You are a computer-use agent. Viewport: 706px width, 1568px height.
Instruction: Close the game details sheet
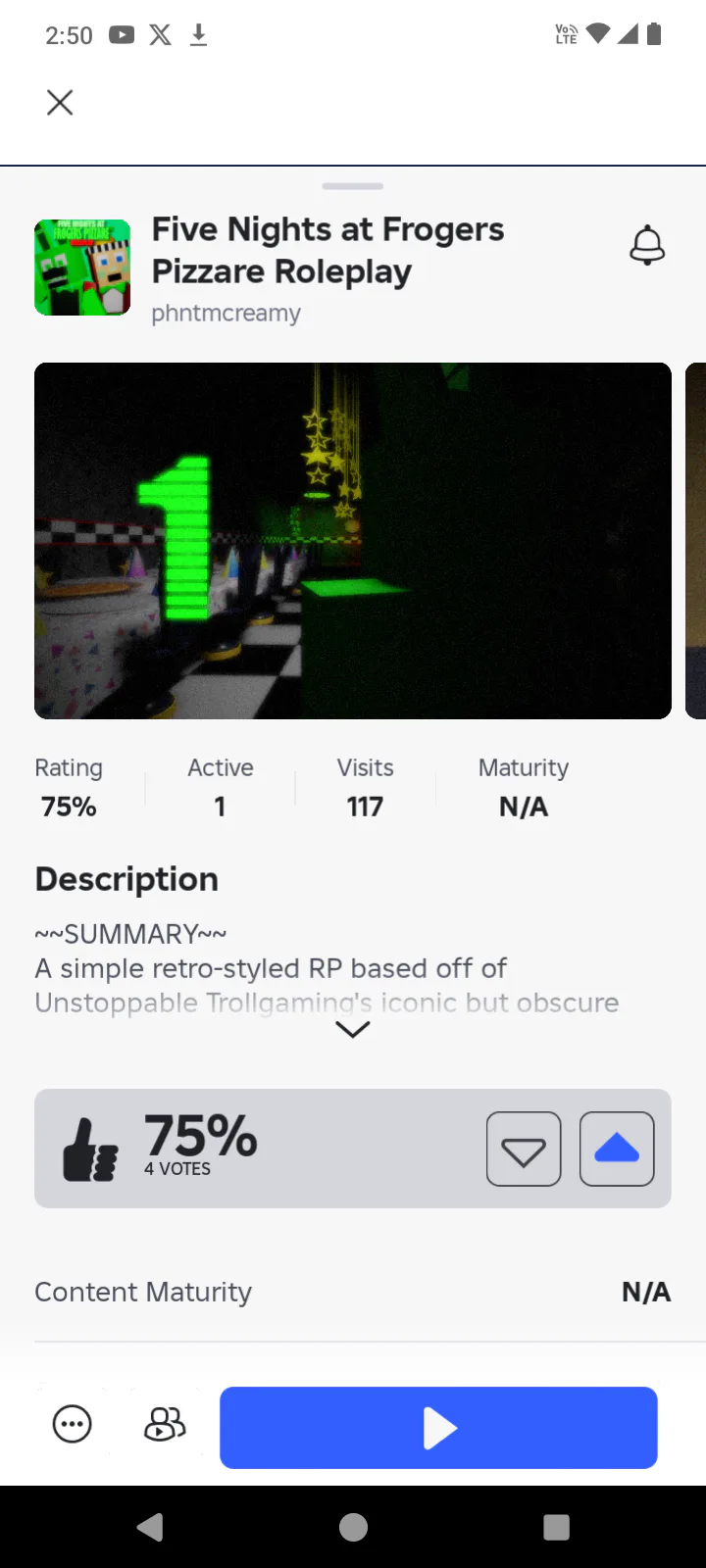pyautogui.click(x=60, y=102)
